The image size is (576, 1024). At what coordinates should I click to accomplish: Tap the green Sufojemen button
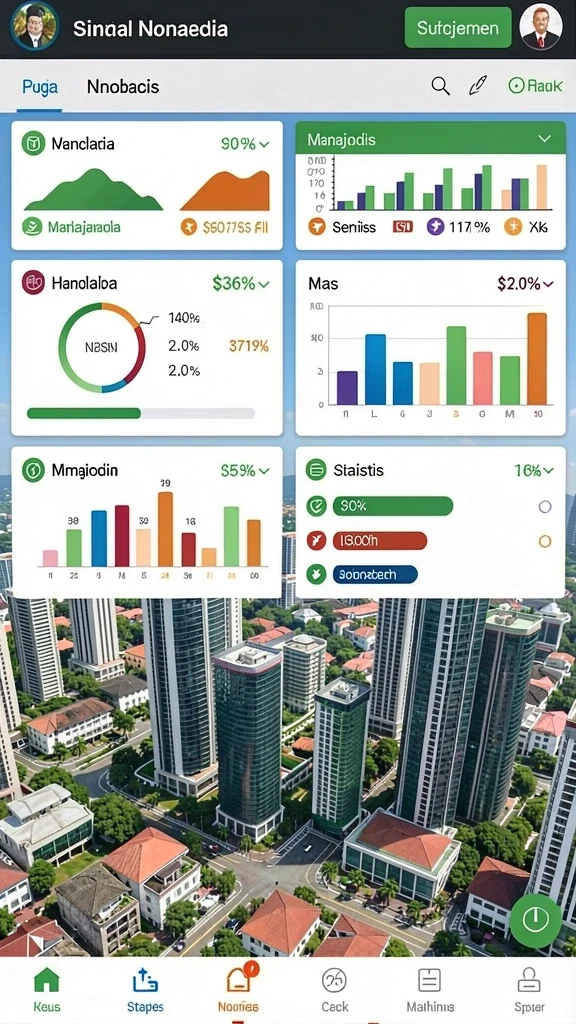[458, 28]
